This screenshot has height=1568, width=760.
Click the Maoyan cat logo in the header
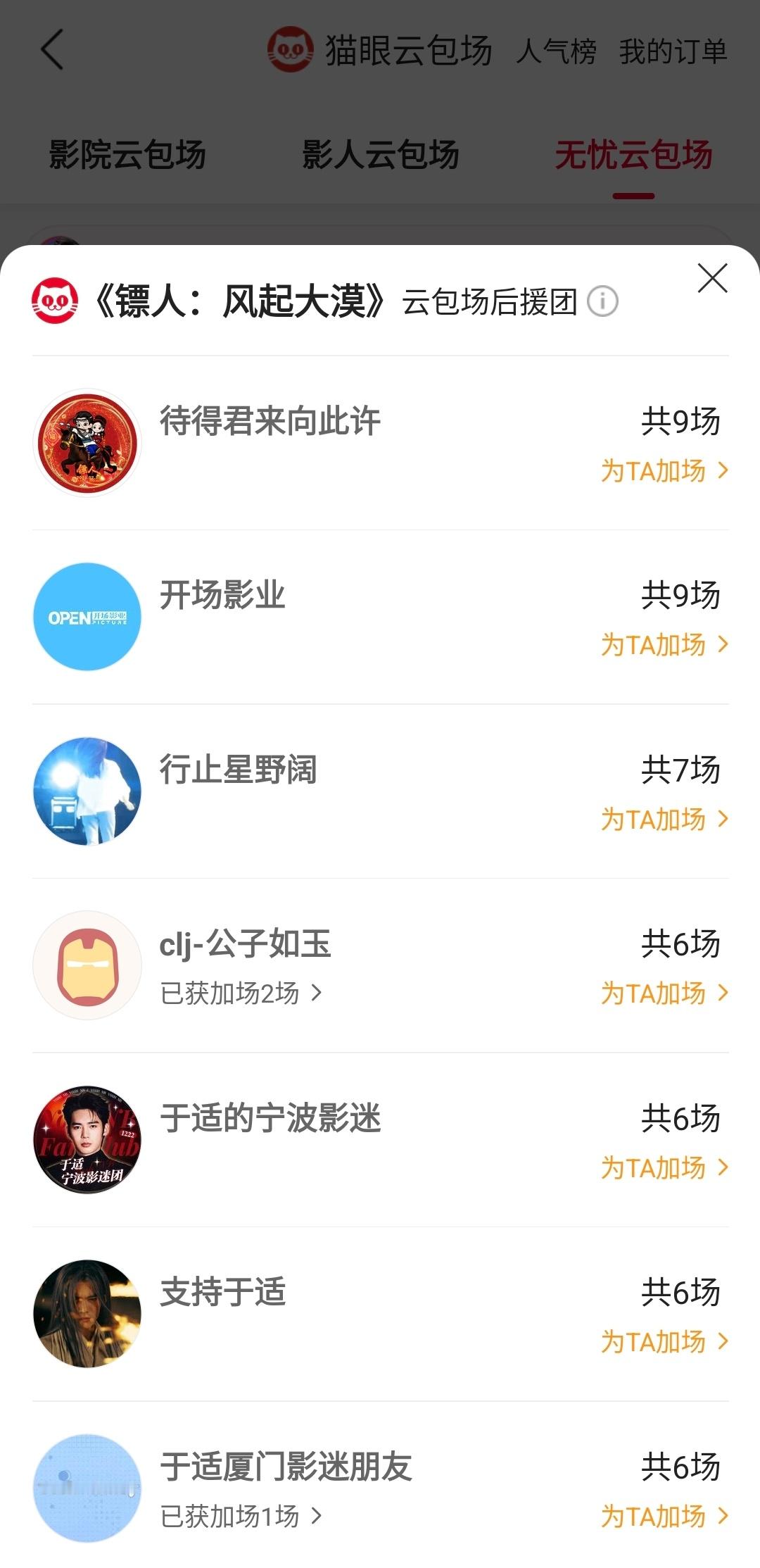pyautogui.click(x=291, y=50)
